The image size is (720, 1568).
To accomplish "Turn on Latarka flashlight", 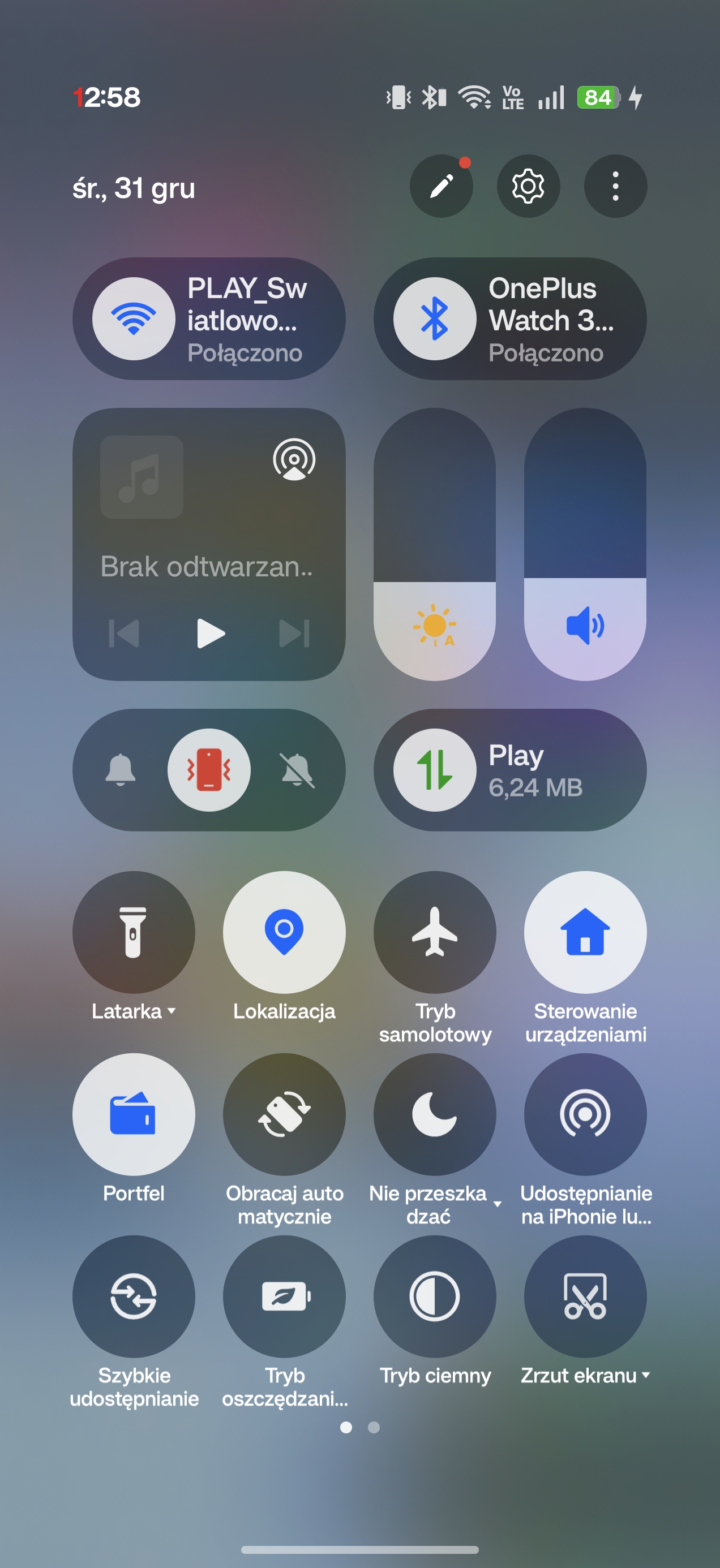I will tap(134, 932).
